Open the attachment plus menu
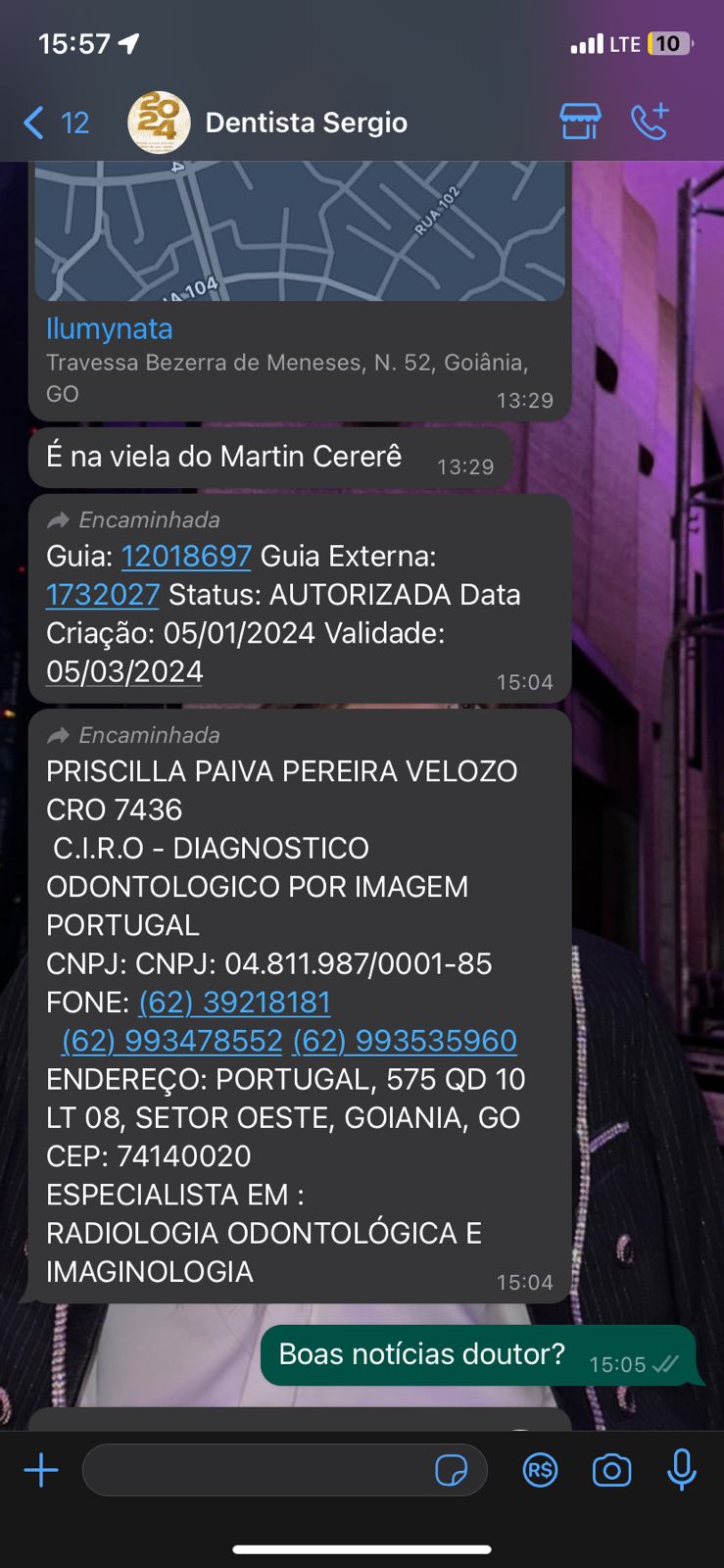Viewport: 724px width, 1568px height. coord(41,1470)
